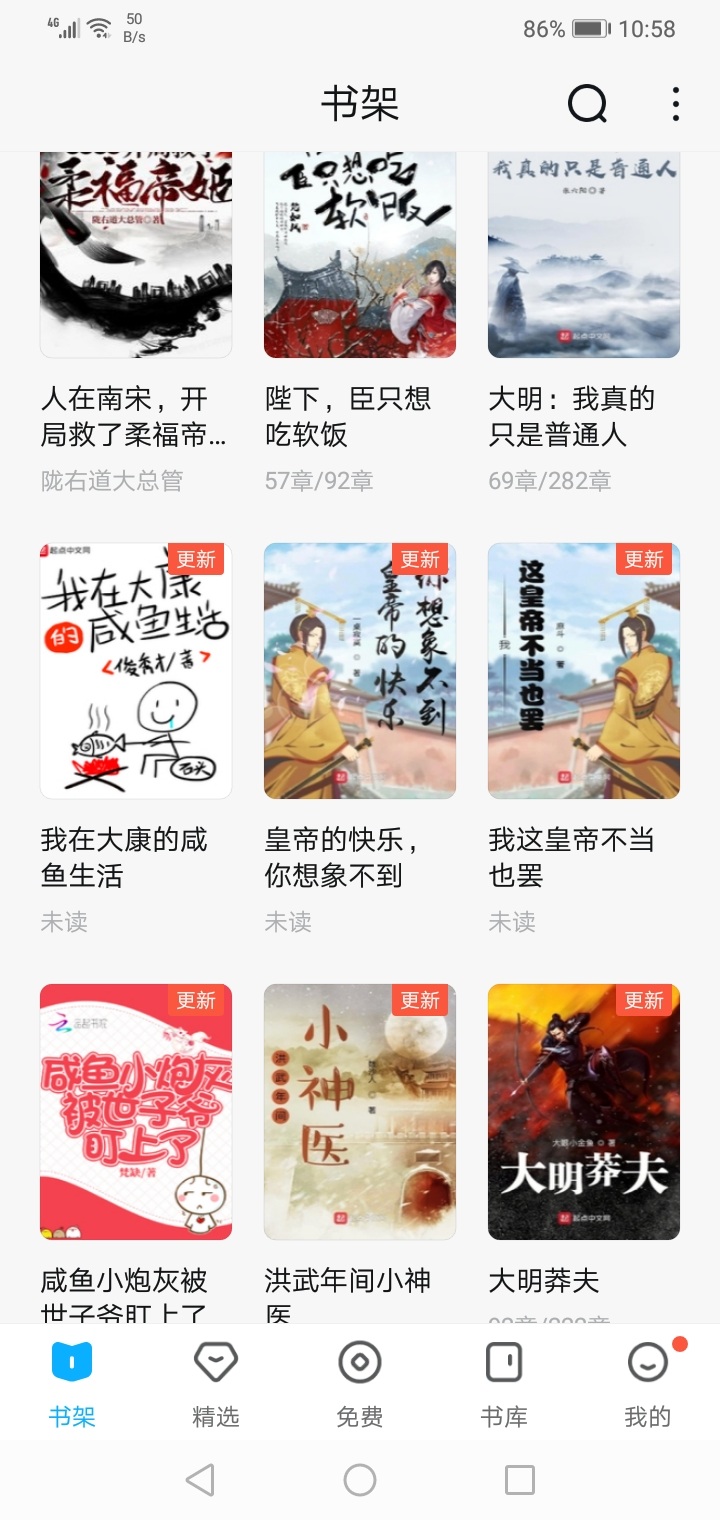The width and height of the screenshot is (720, 1520).
Task: Switch to the 我的 tab
Action: tap(648, 1384)
